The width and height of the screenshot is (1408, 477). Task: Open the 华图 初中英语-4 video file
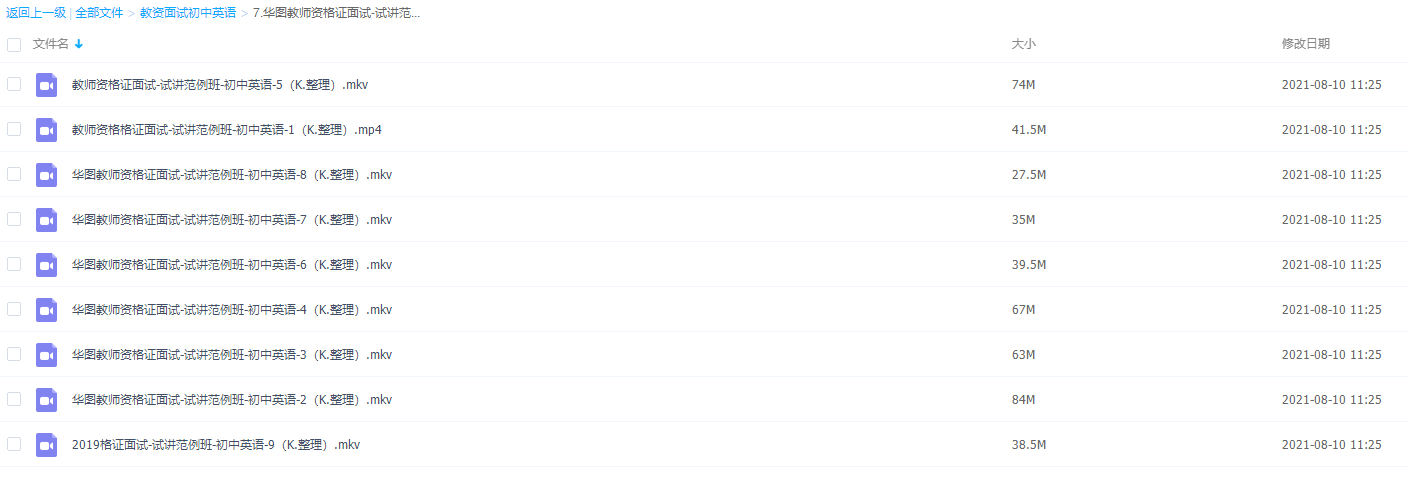tap(231, 310)
